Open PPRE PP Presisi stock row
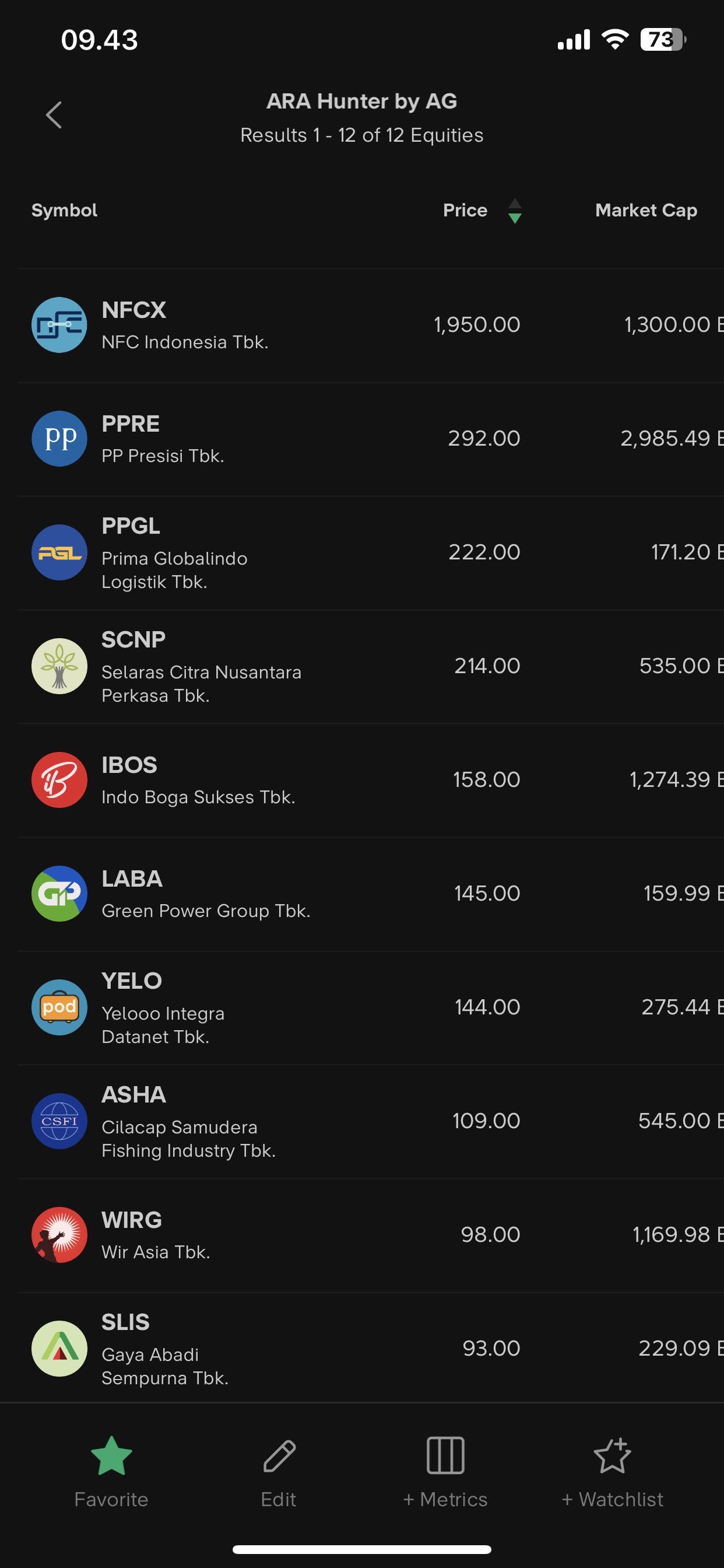 [361, 439]
